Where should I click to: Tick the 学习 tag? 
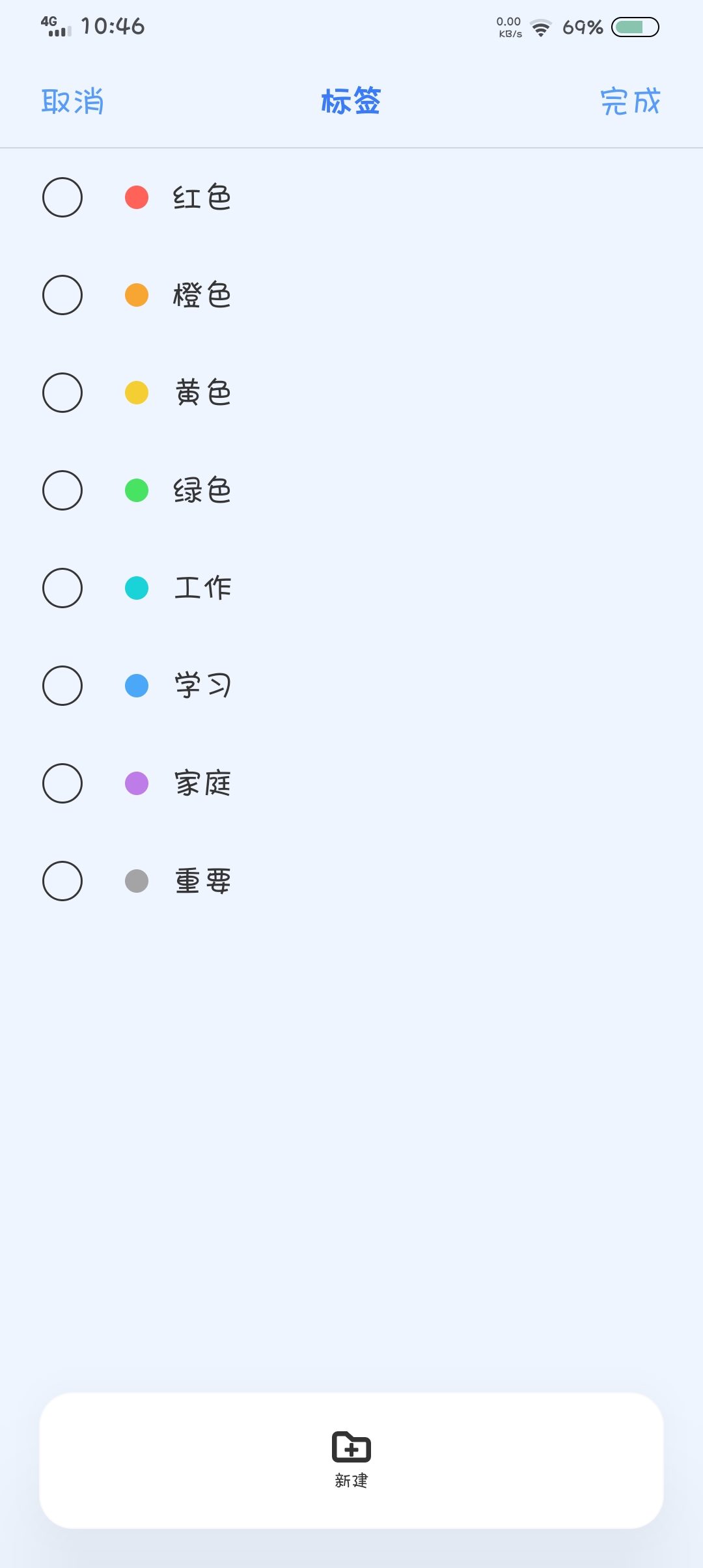62,686
